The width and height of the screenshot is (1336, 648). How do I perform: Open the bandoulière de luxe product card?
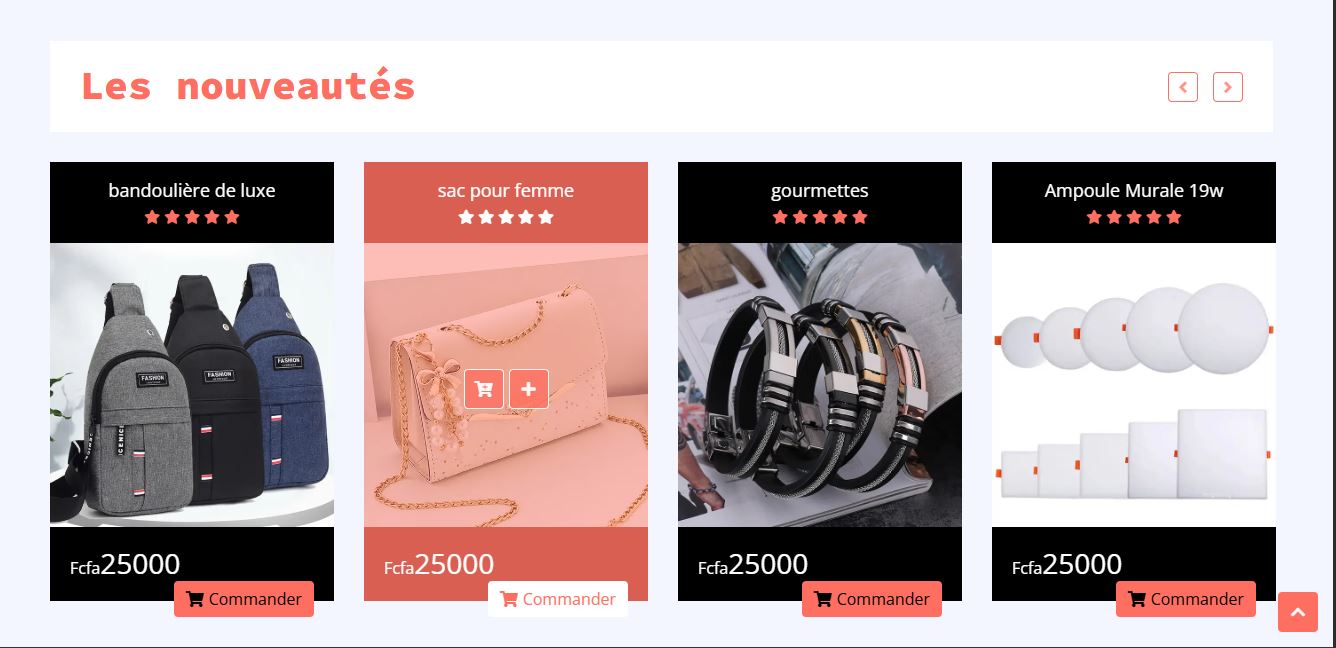[x=192, y=385]
